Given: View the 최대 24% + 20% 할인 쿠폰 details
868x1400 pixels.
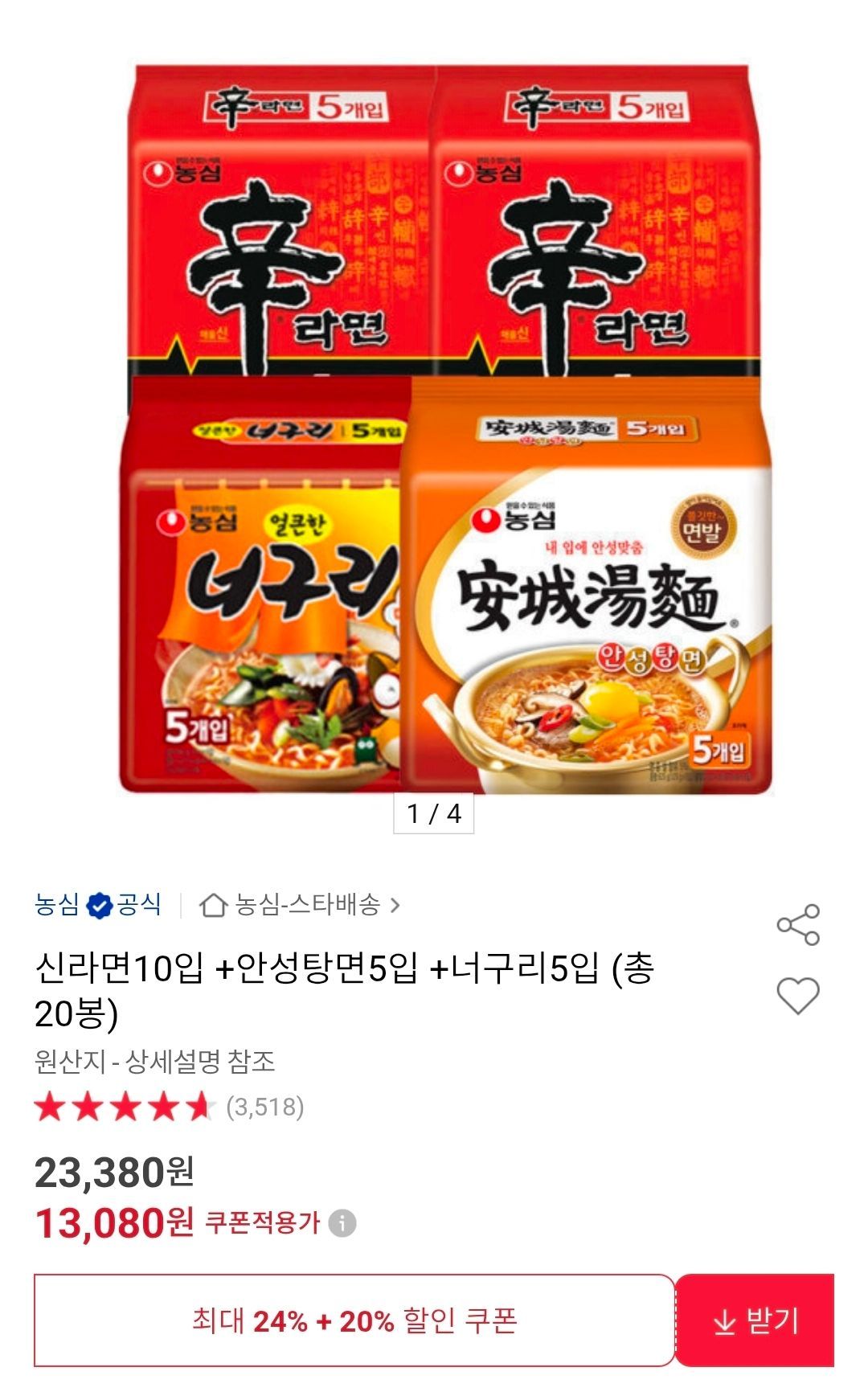Looking at the screenshot, I should pos(354,1320).
